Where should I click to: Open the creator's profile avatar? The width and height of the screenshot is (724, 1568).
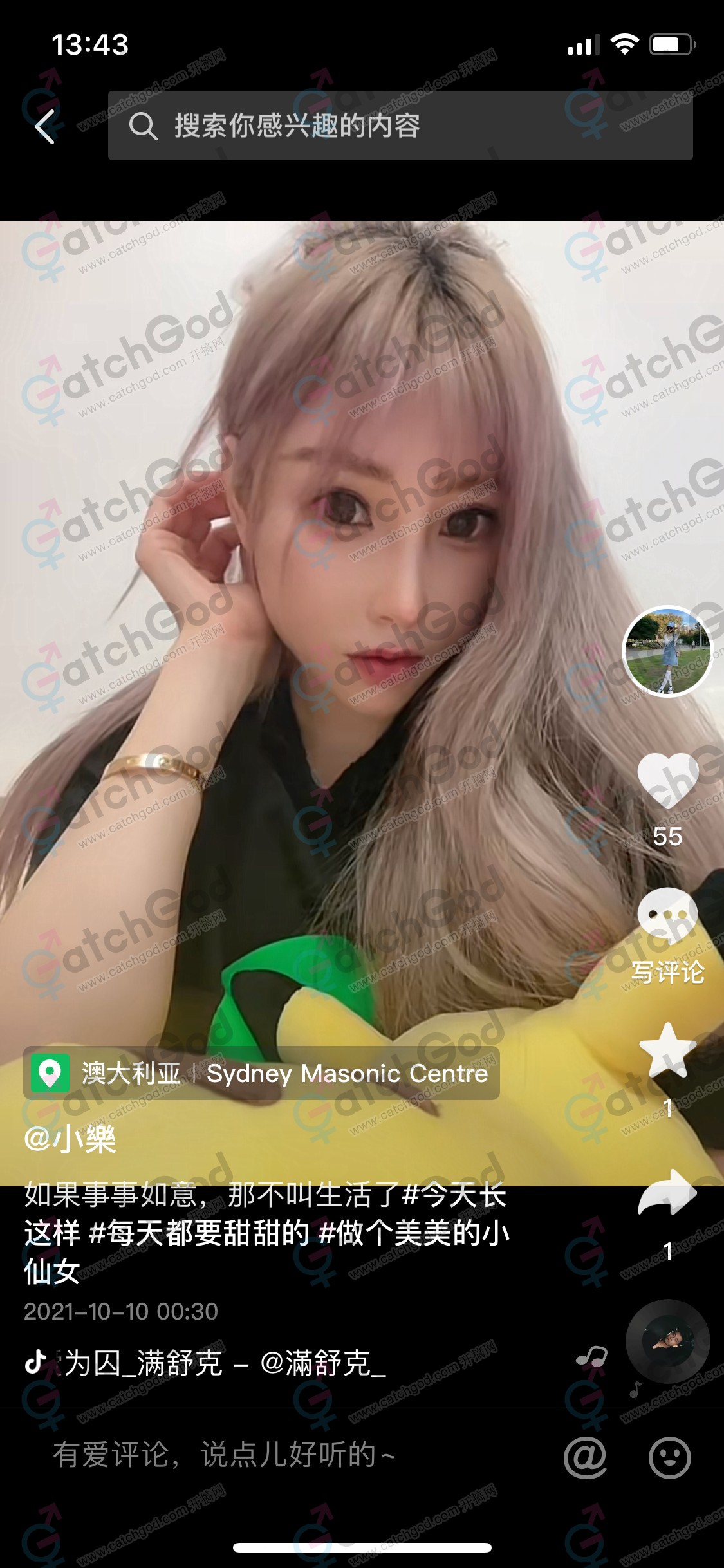coord(667,651)
